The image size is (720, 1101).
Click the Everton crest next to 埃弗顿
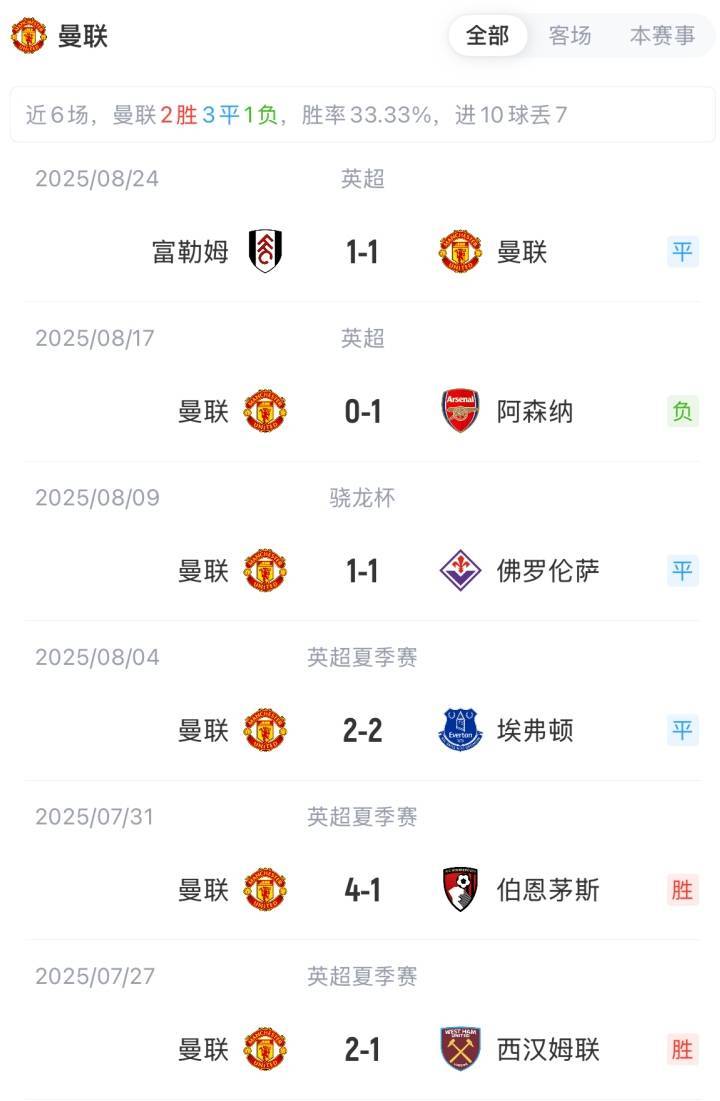coord(459,731)
